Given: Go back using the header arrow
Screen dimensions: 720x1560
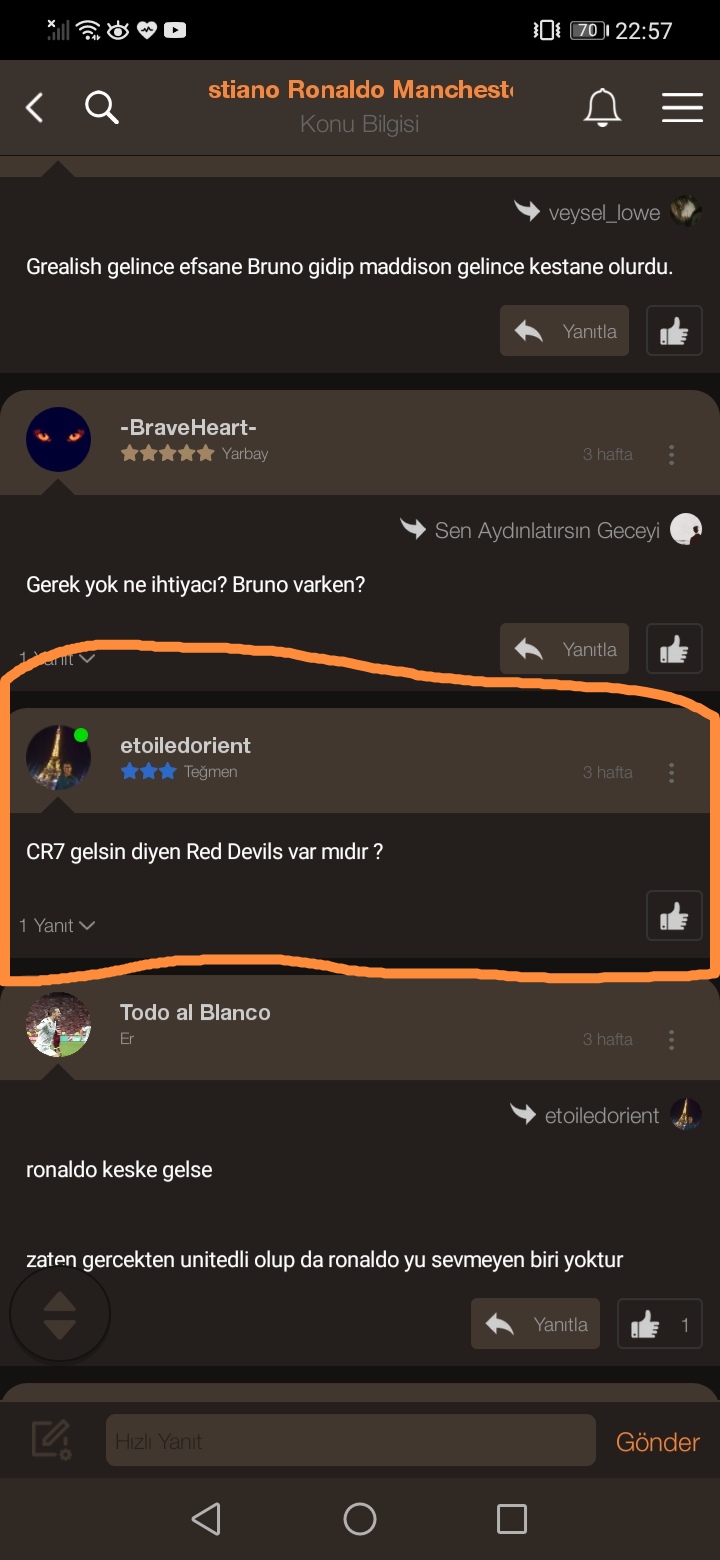Looking at the screenshot, I should click(x=35, y=108).
